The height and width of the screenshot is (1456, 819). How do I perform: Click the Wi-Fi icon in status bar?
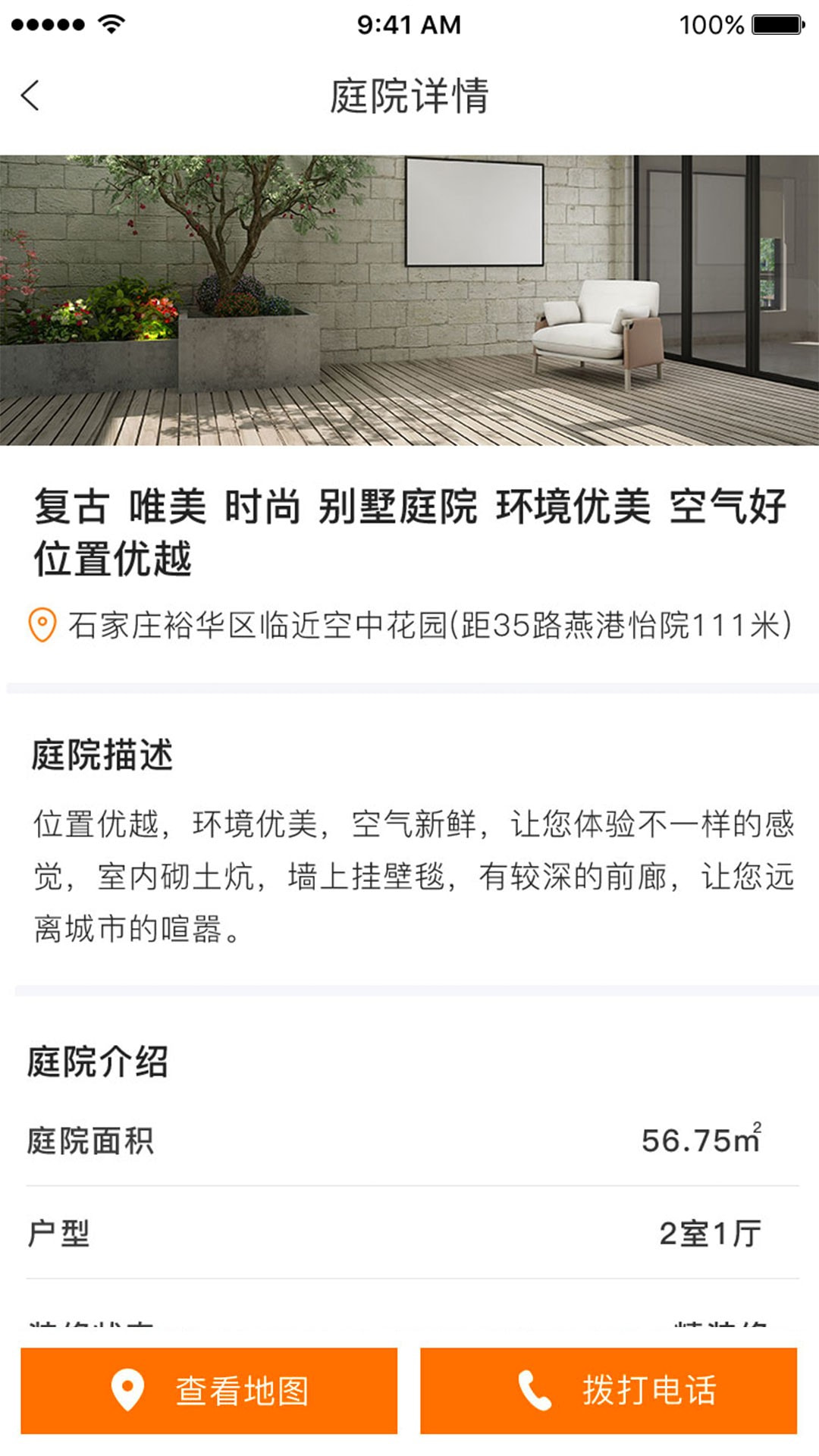(111, 23)
